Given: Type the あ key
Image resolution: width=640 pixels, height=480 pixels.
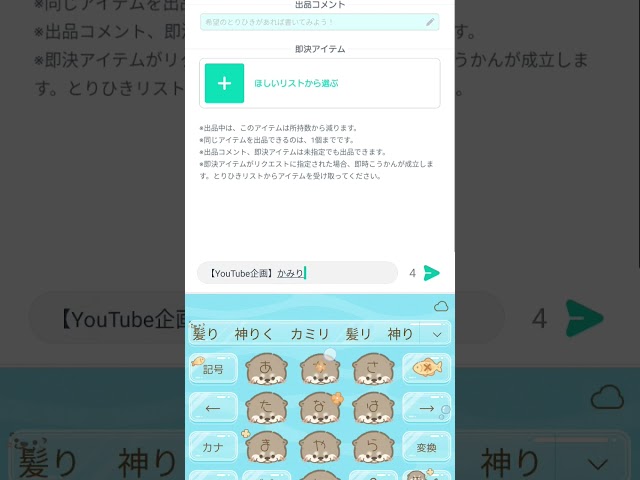Looking at the screenshot, I should [x=266, y=369].
